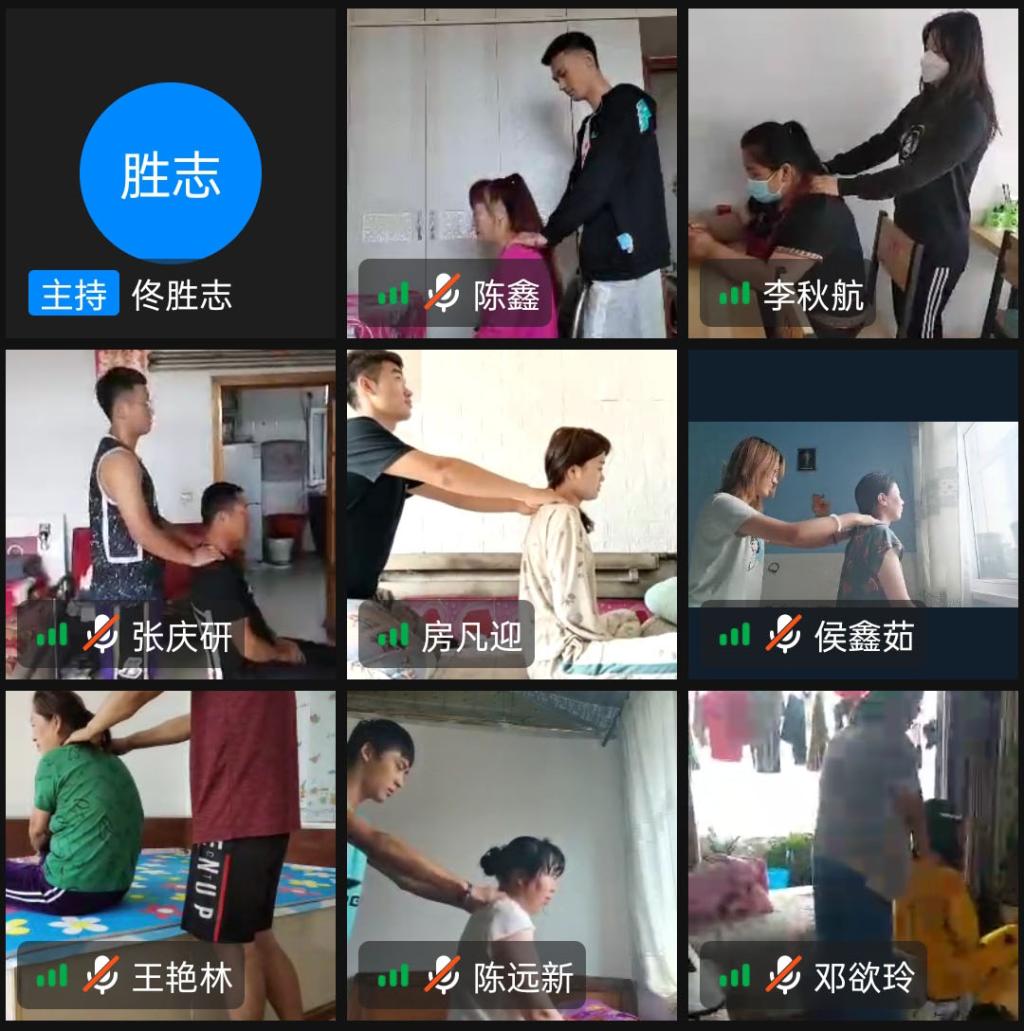Select 张庆研's video tile

171,514
